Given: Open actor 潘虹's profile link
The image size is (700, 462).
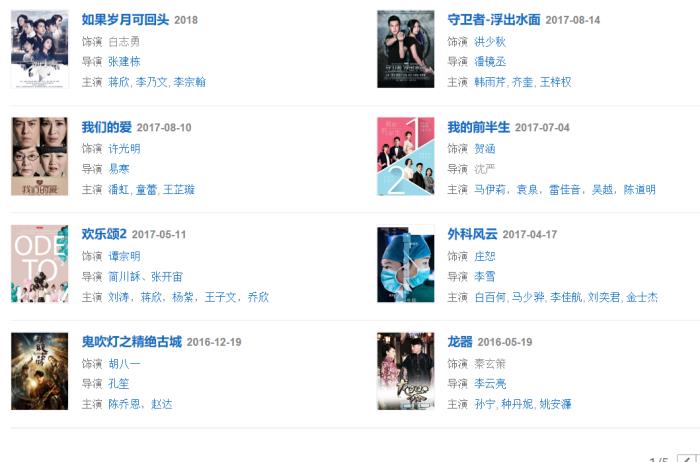Looking at the screenshot, I should click(x=118, y=190).
